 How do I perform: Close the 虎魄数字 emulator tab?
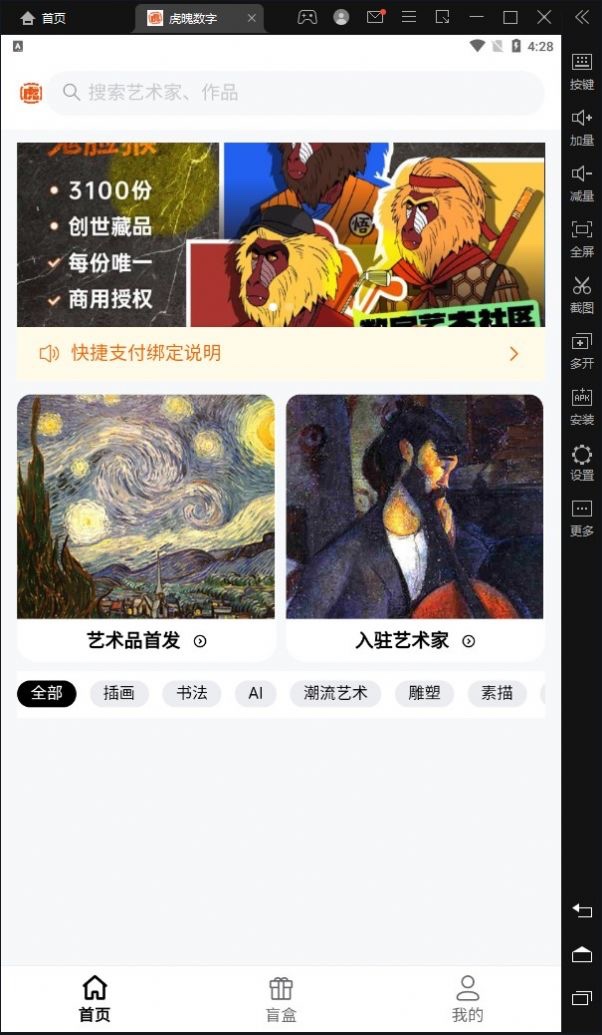point(251,18)
